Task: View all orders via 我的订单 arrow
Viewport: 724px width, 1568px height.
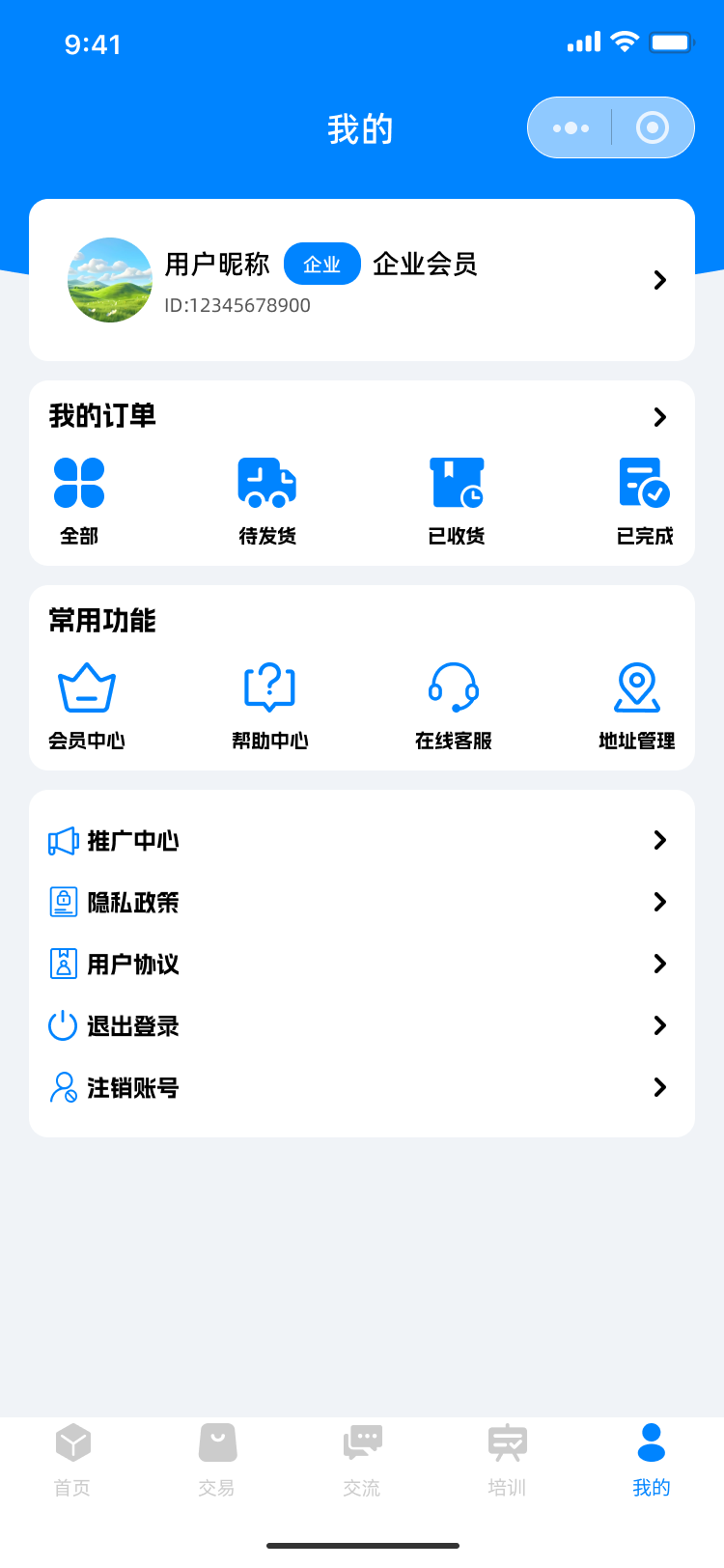Action: click(x=660, y=417)
